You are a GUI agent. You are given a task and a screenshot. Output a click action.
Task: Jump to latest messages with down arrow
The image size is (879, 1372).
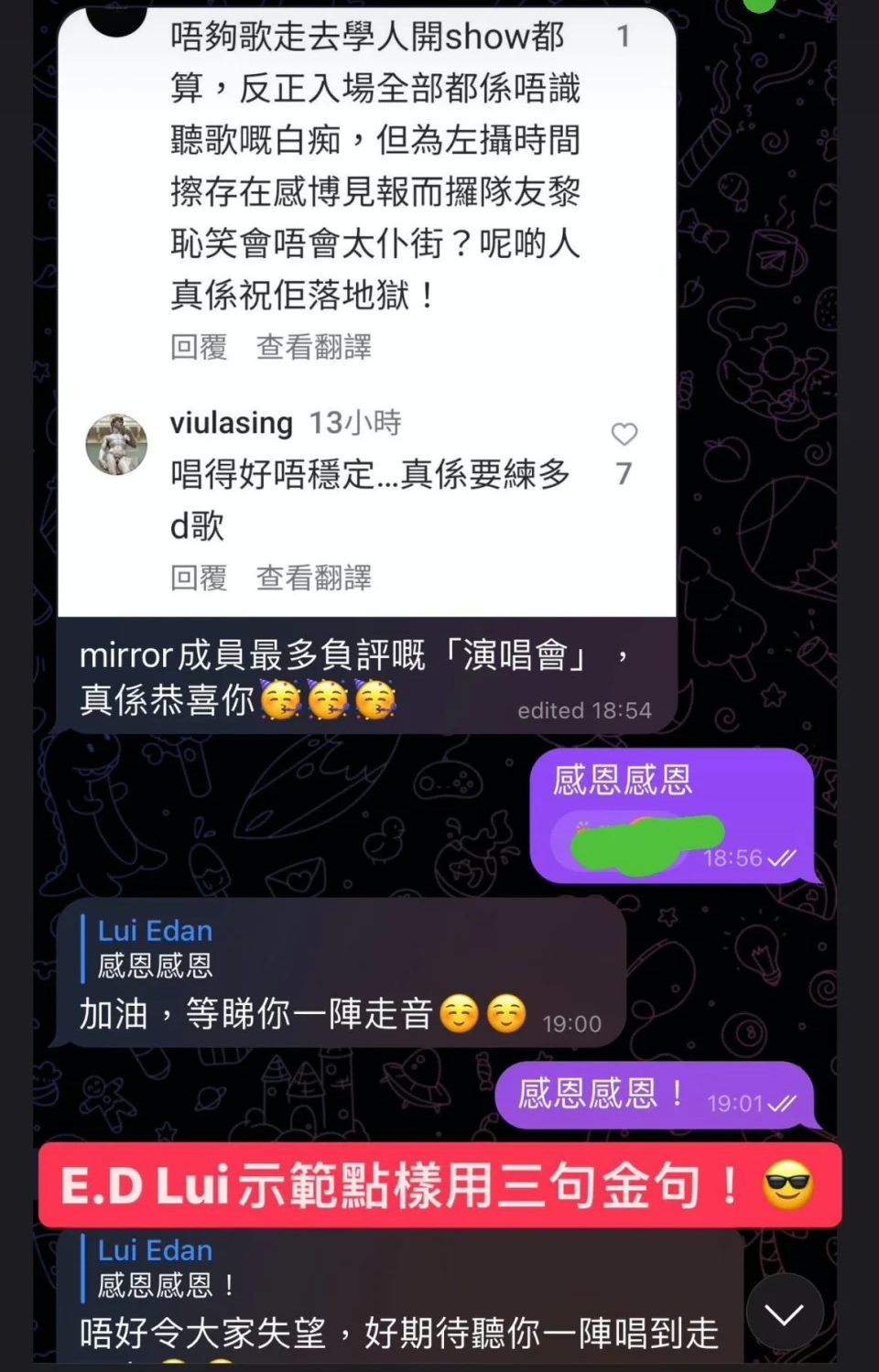(x=785, y=1314)
